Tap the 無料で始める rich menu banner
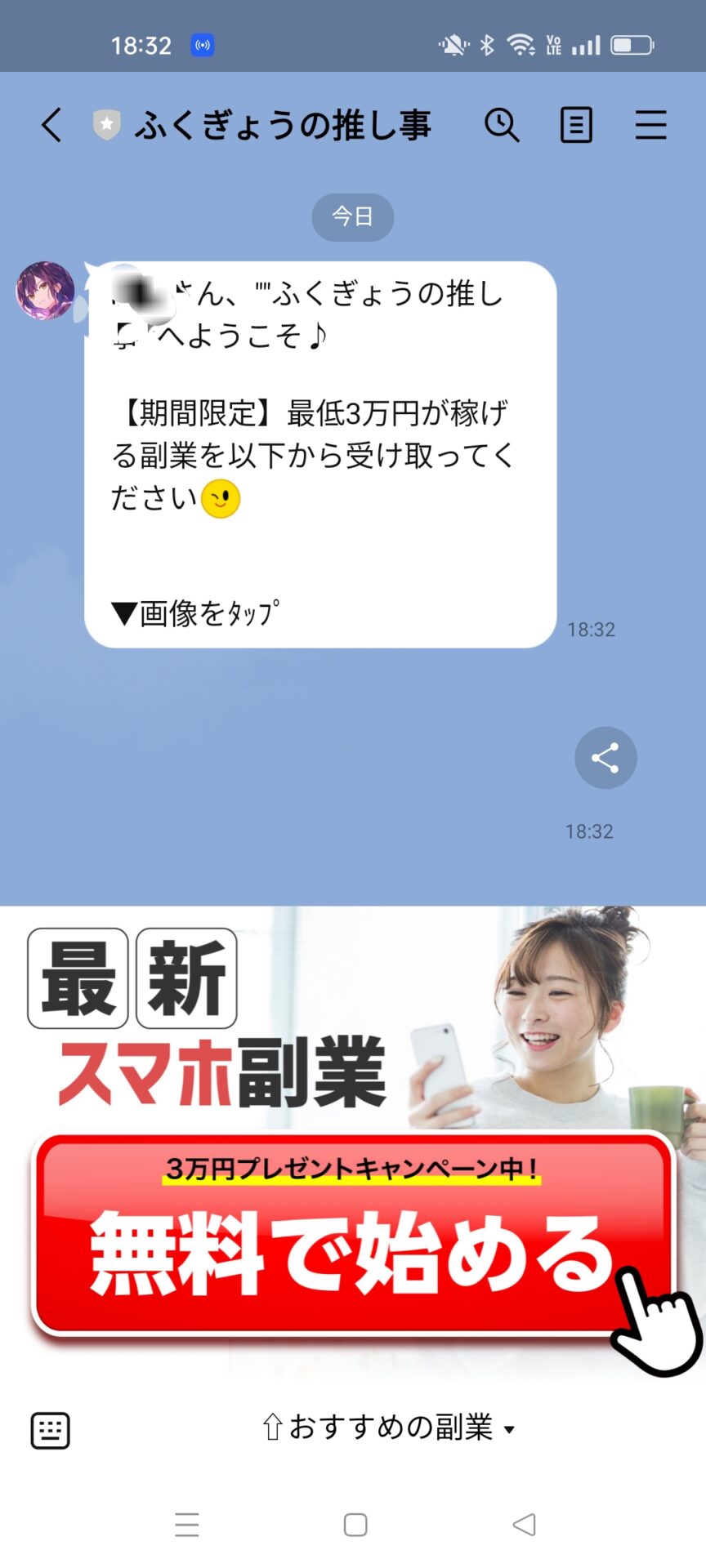Viewport: 706px width, 1568px height. 353,1233
